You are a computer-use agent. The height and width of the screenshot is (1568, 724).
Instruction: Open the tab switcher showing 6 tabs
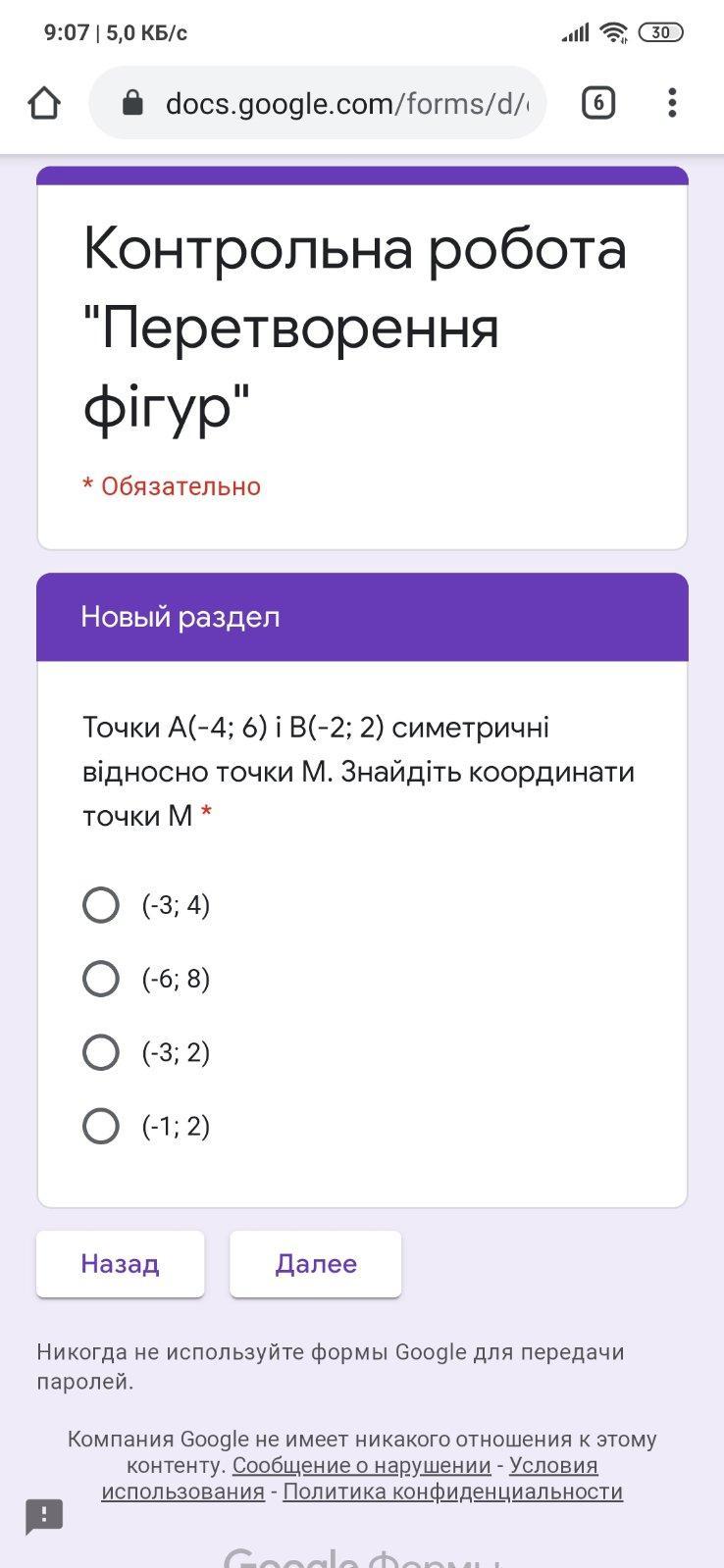tap(597, 103)
